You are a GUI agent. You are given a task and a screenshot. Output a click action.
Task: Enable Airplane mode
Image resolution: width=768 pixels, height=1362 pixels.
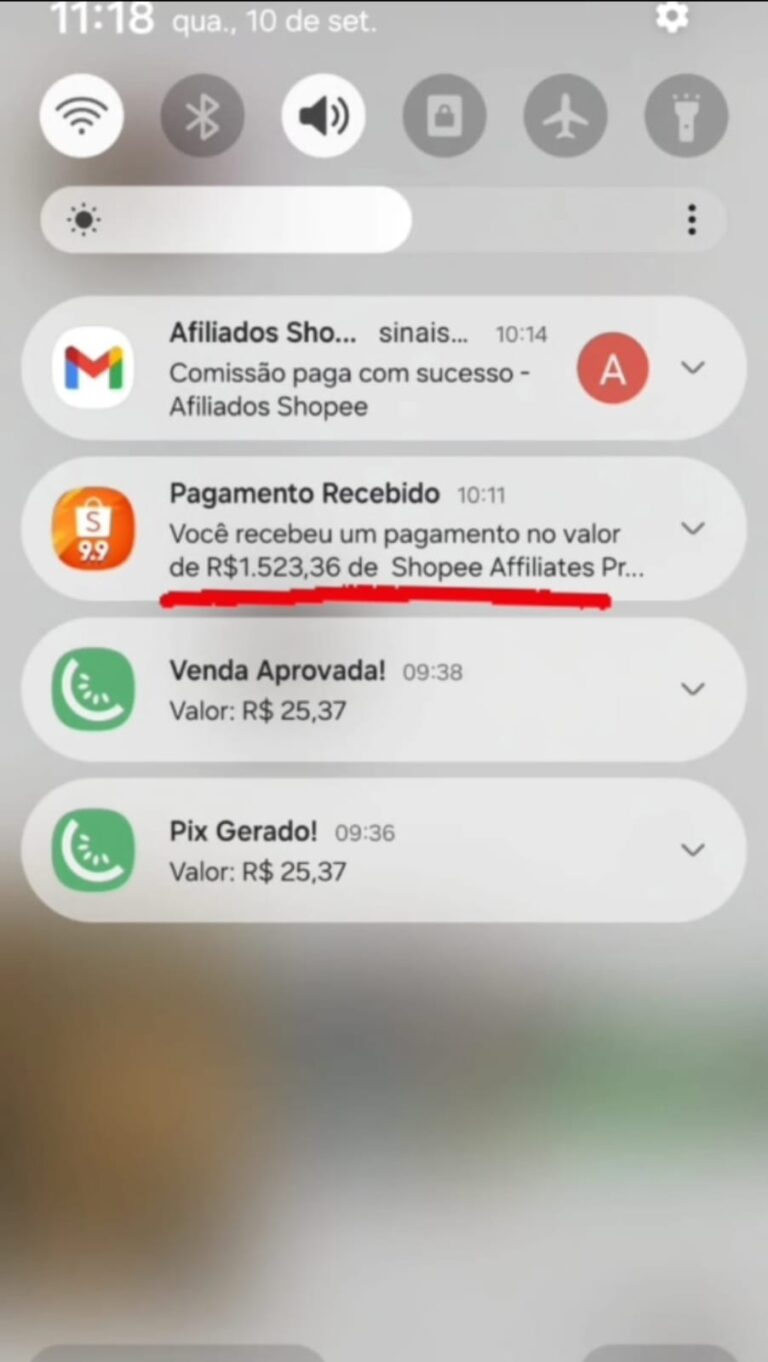[x=565, y=115]
